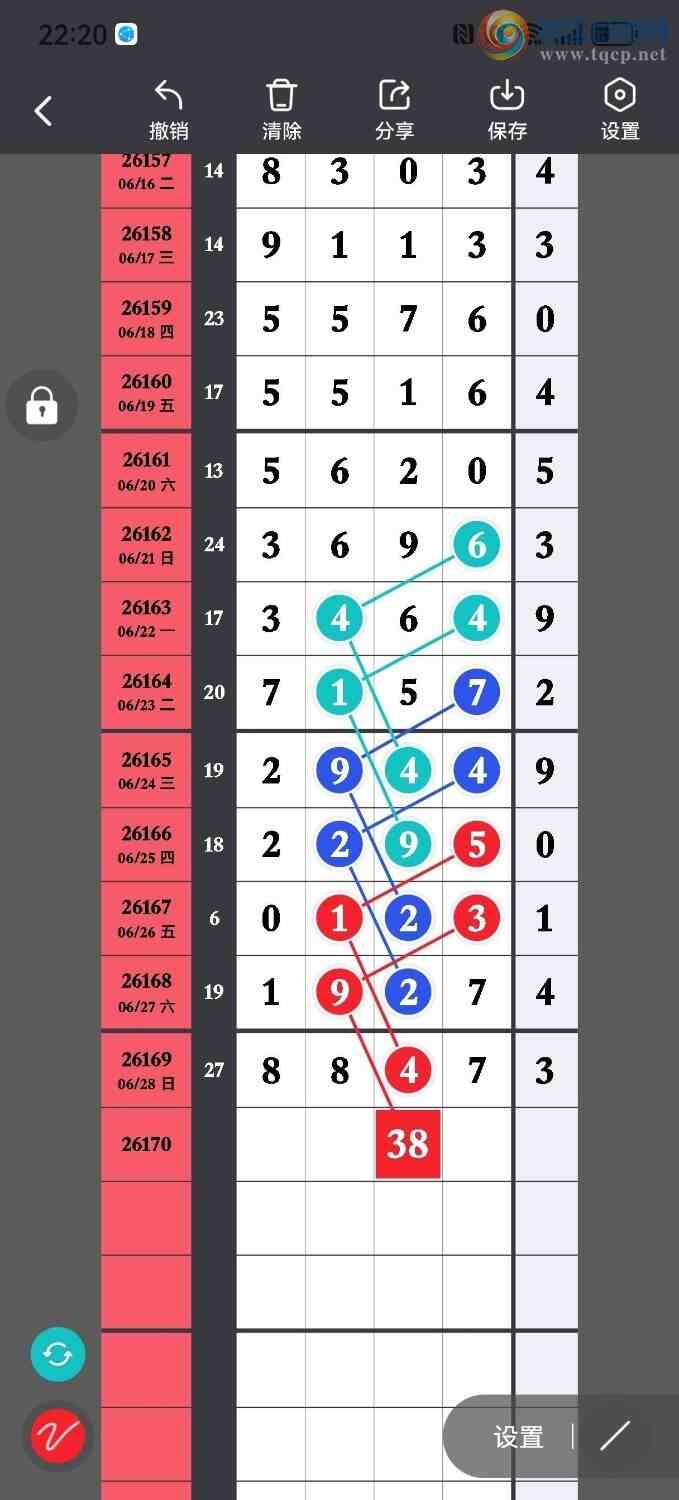Screen dimensions: 679x1500
Task: Select the red pen drawing tool
Action: (58, 1437)
